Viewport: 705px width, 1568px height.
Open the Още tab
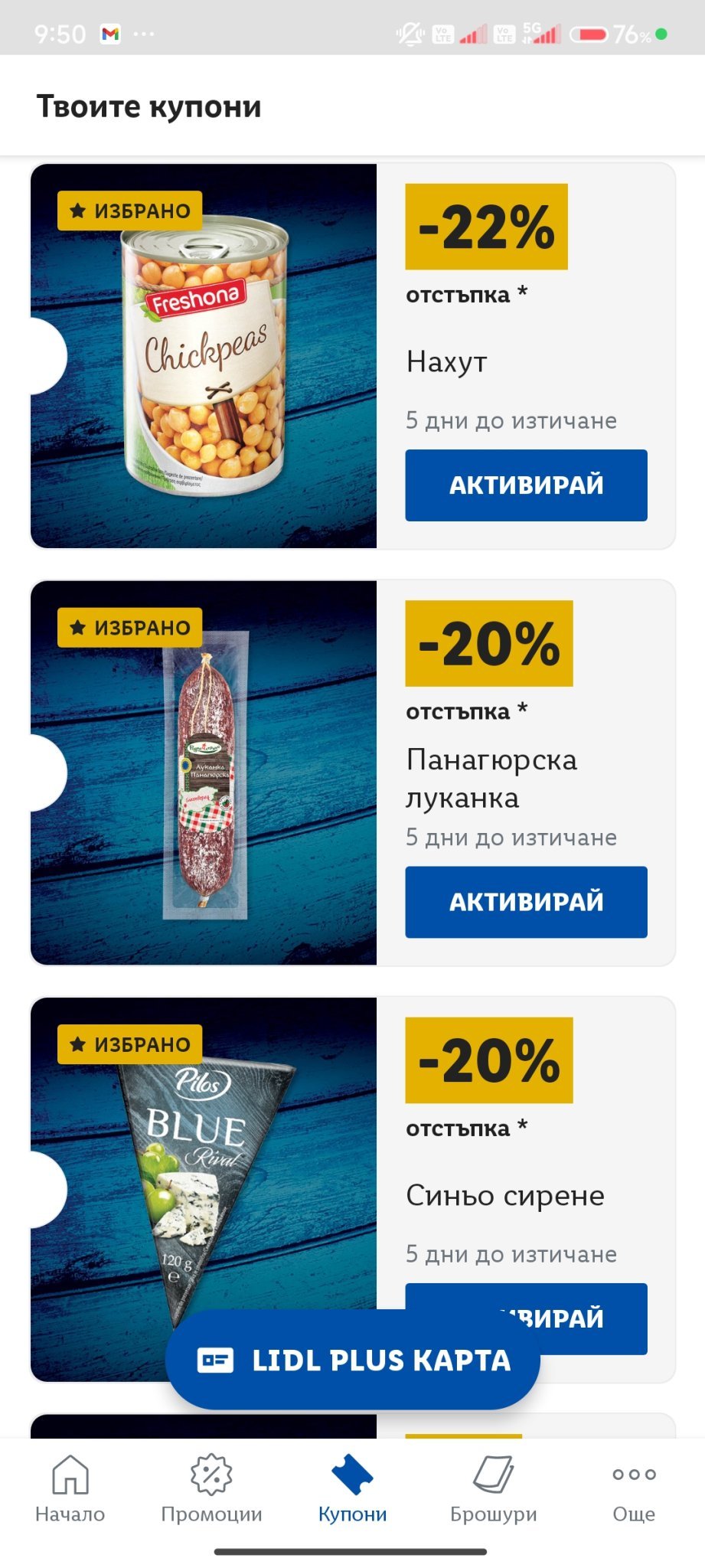coord(634,1488)
